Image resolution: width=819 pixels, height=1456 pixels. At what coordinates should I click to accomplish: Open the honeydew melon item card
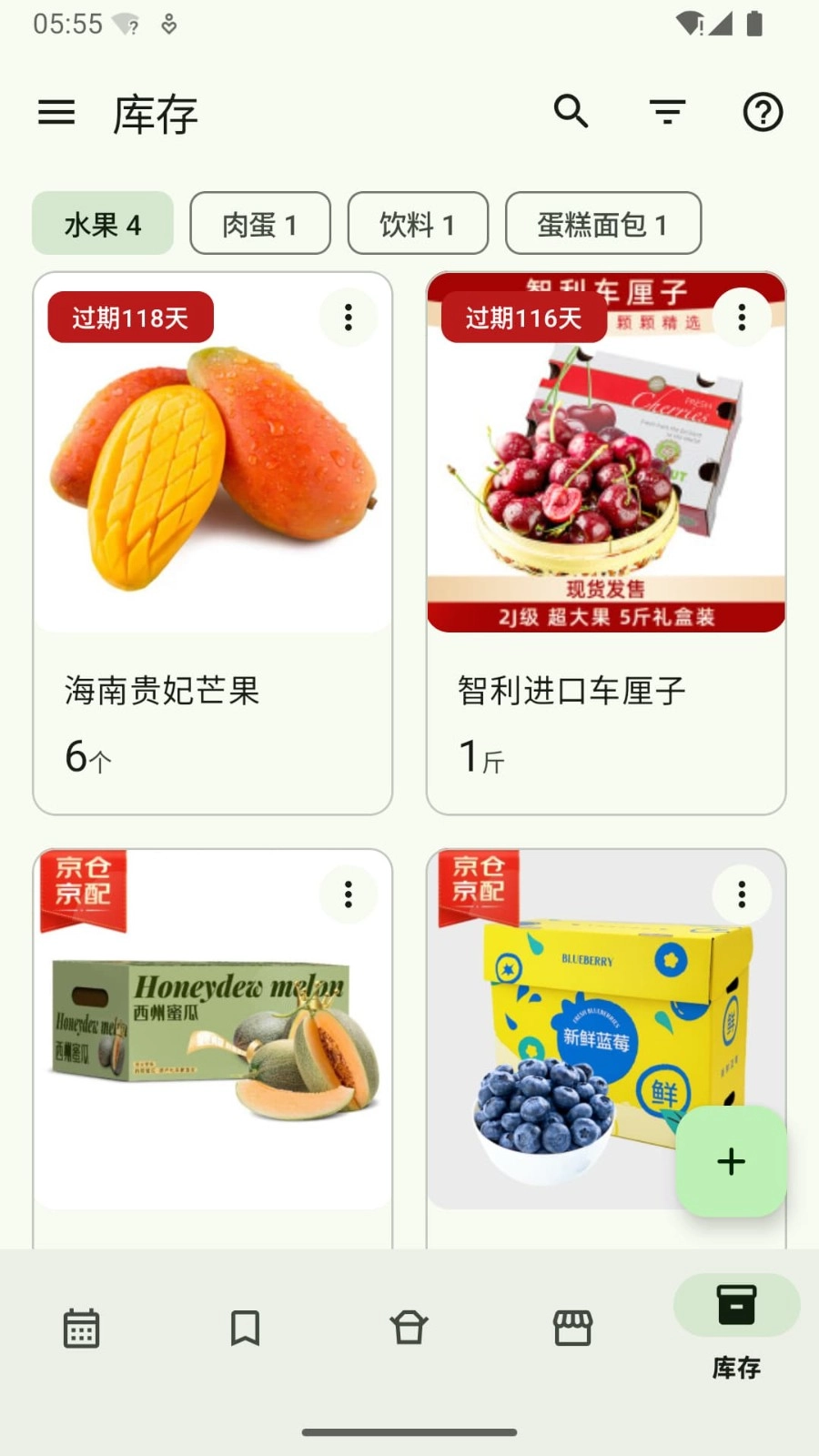[212, 1046]
